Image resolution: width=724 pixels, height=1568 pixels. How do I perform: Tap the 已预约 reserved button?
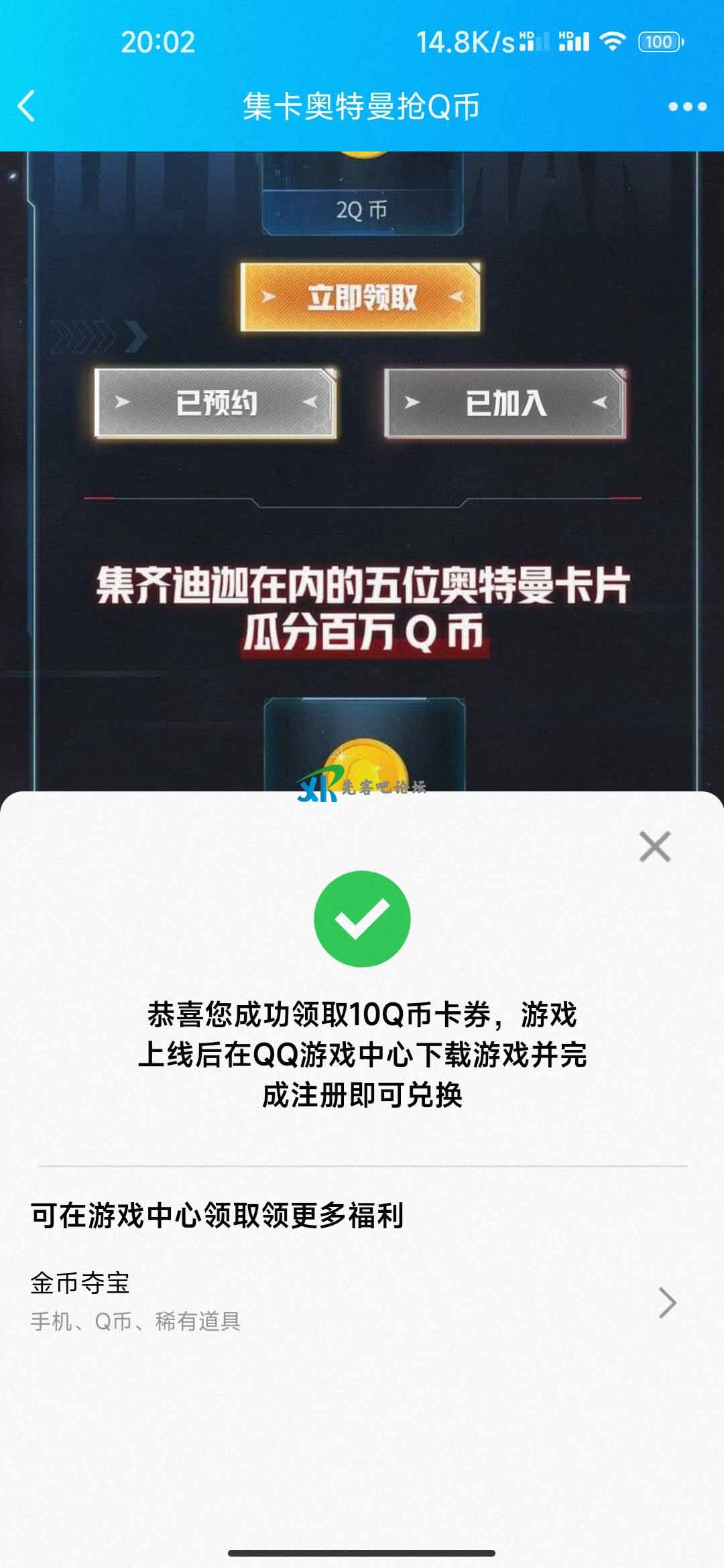coord(215,402)
